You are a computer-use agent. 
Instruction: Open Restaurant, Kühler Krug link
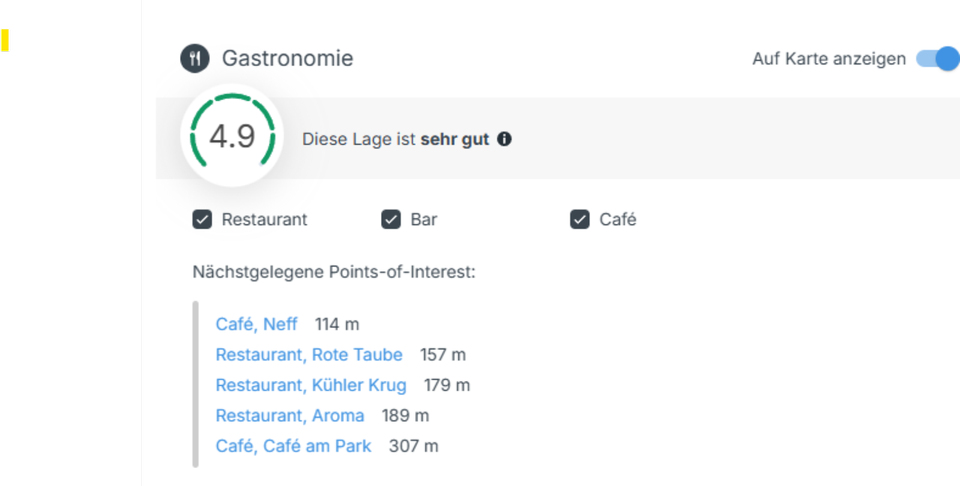point(311,385)
